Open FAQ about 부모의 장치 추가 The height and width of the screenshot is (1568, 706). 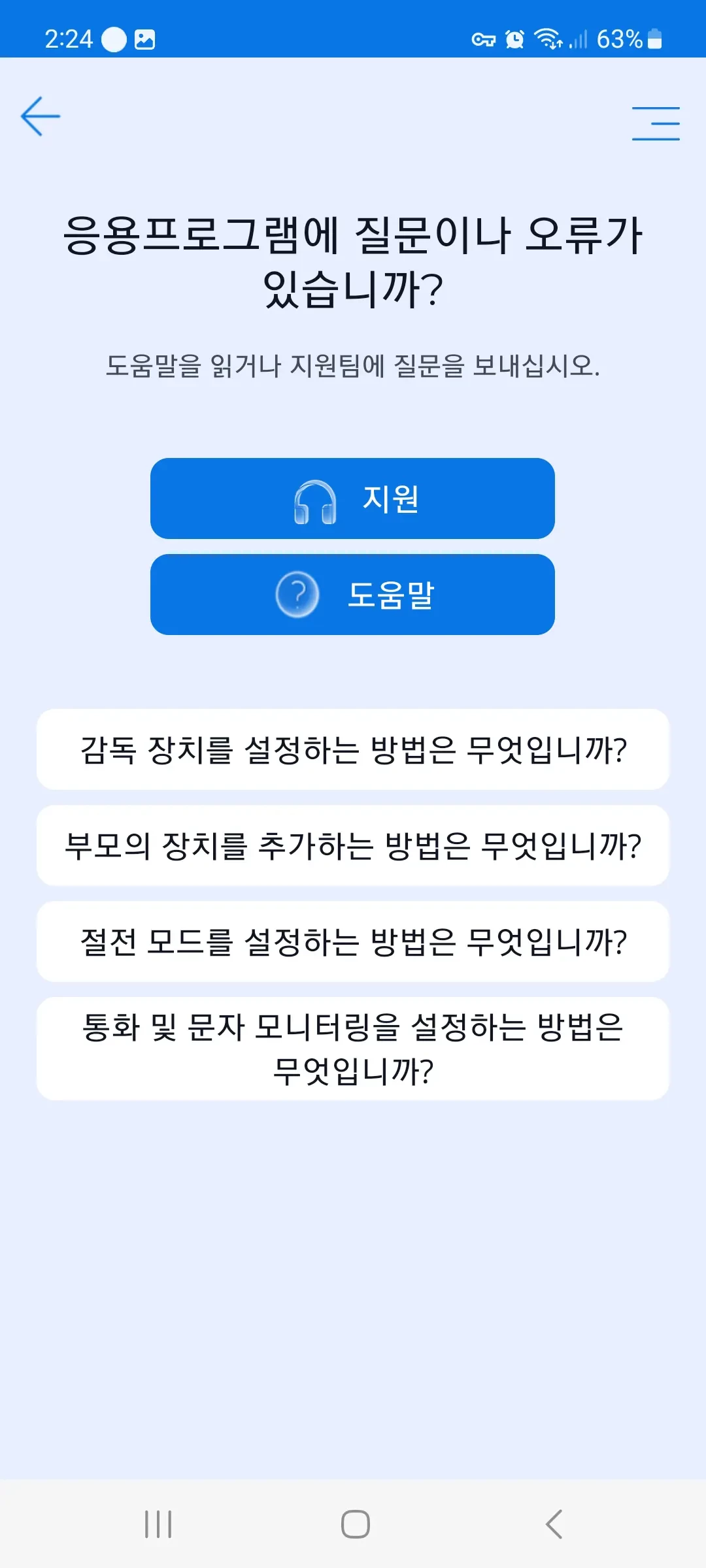353,845
